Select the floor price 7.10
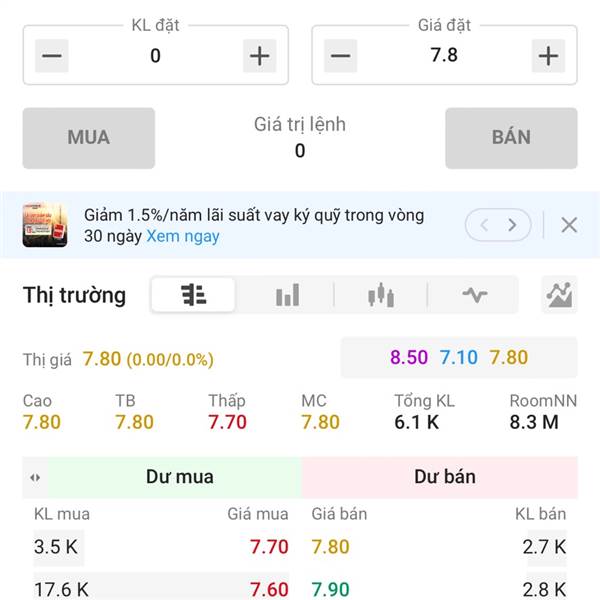The image size is (600, 600). pos(459,357)
